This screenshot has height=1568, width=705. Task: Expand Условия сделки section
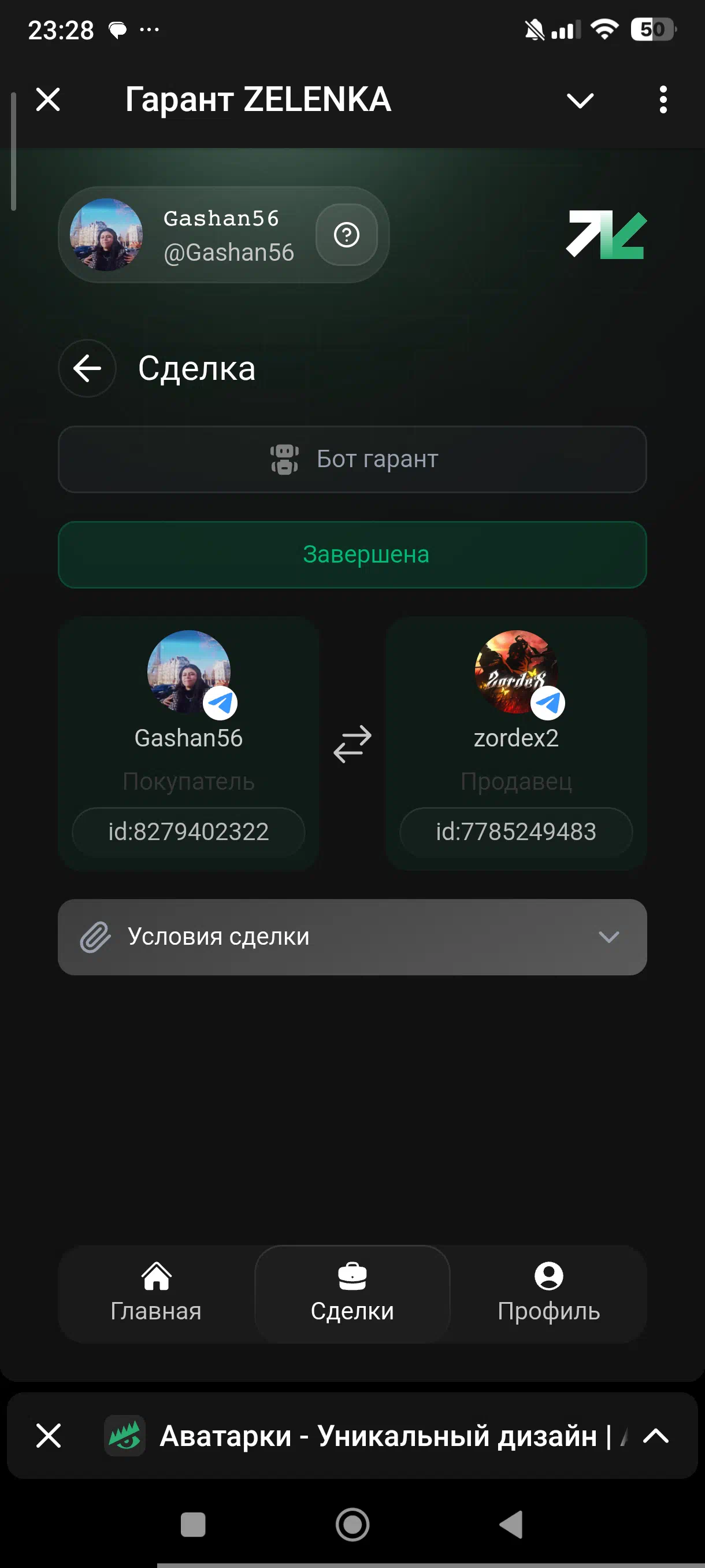pyautogui.click(x=352, y=937)
